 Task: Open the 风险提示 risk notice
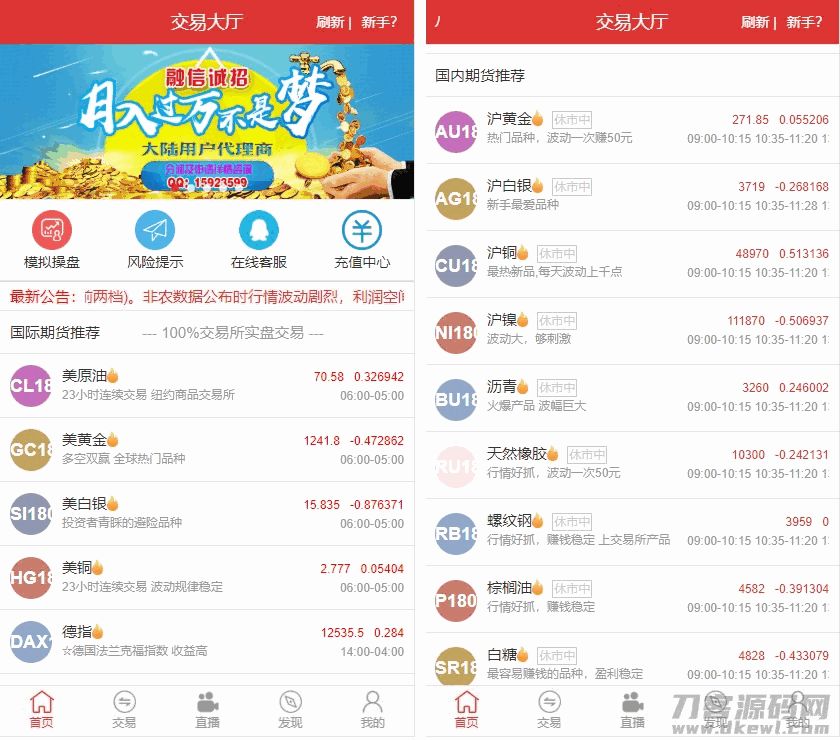point(155,241)
